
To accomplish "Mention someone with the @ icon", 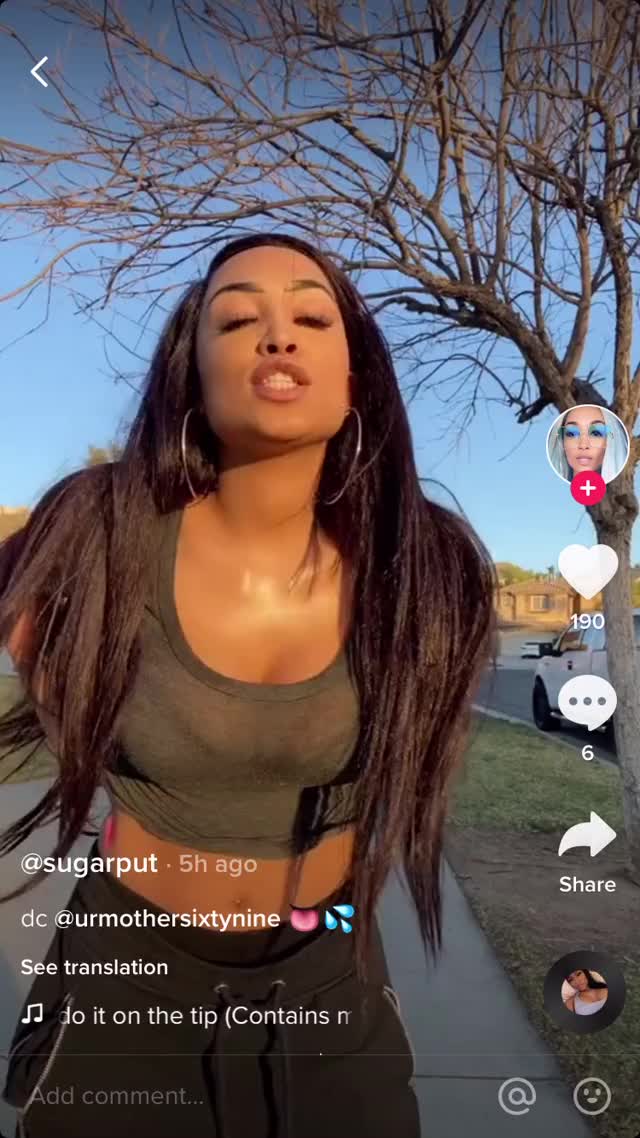I will (x=517, y=1097).
